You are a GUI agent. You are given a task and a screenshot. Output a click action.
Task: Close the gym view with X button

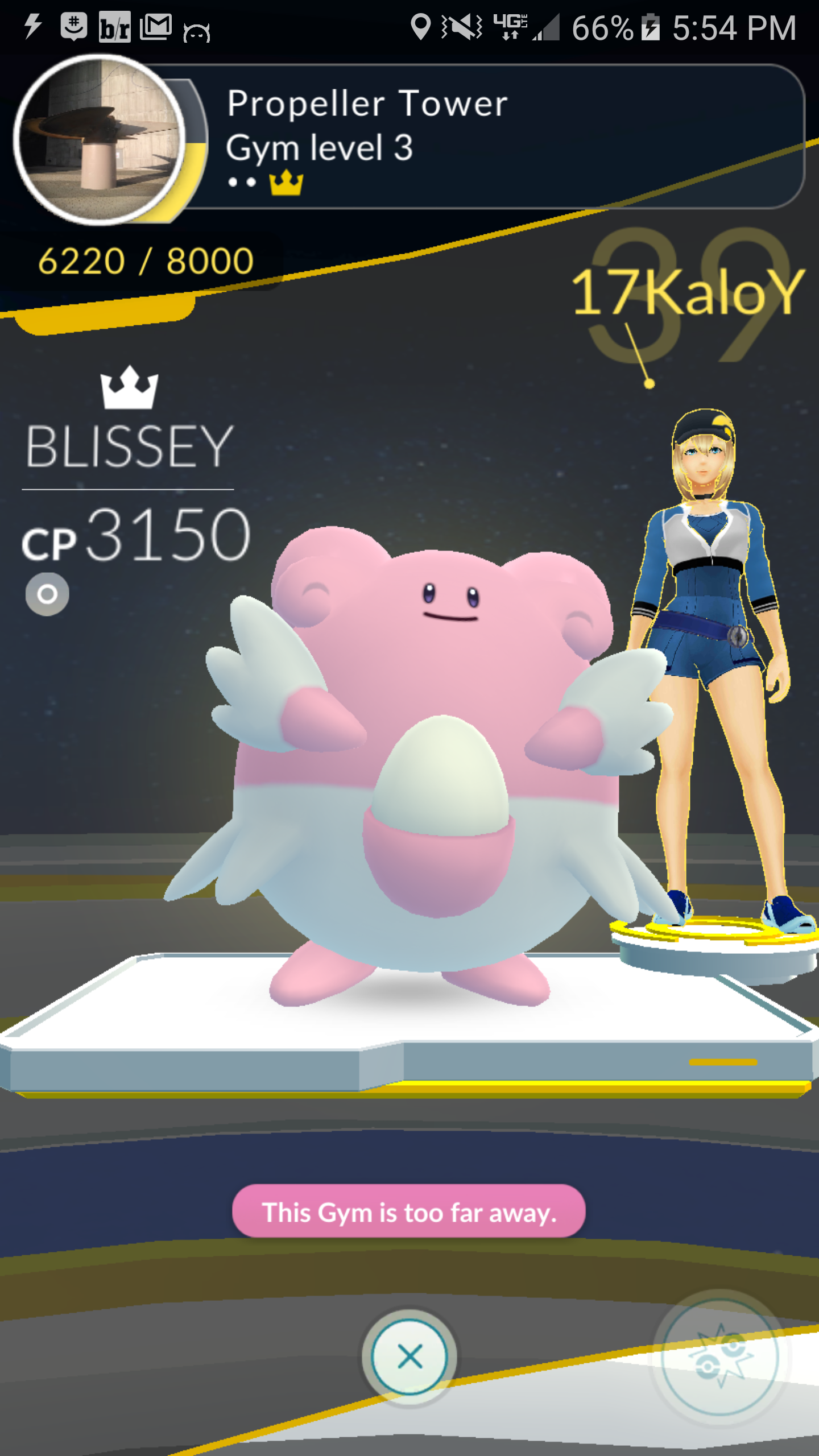click(409, 1356)
